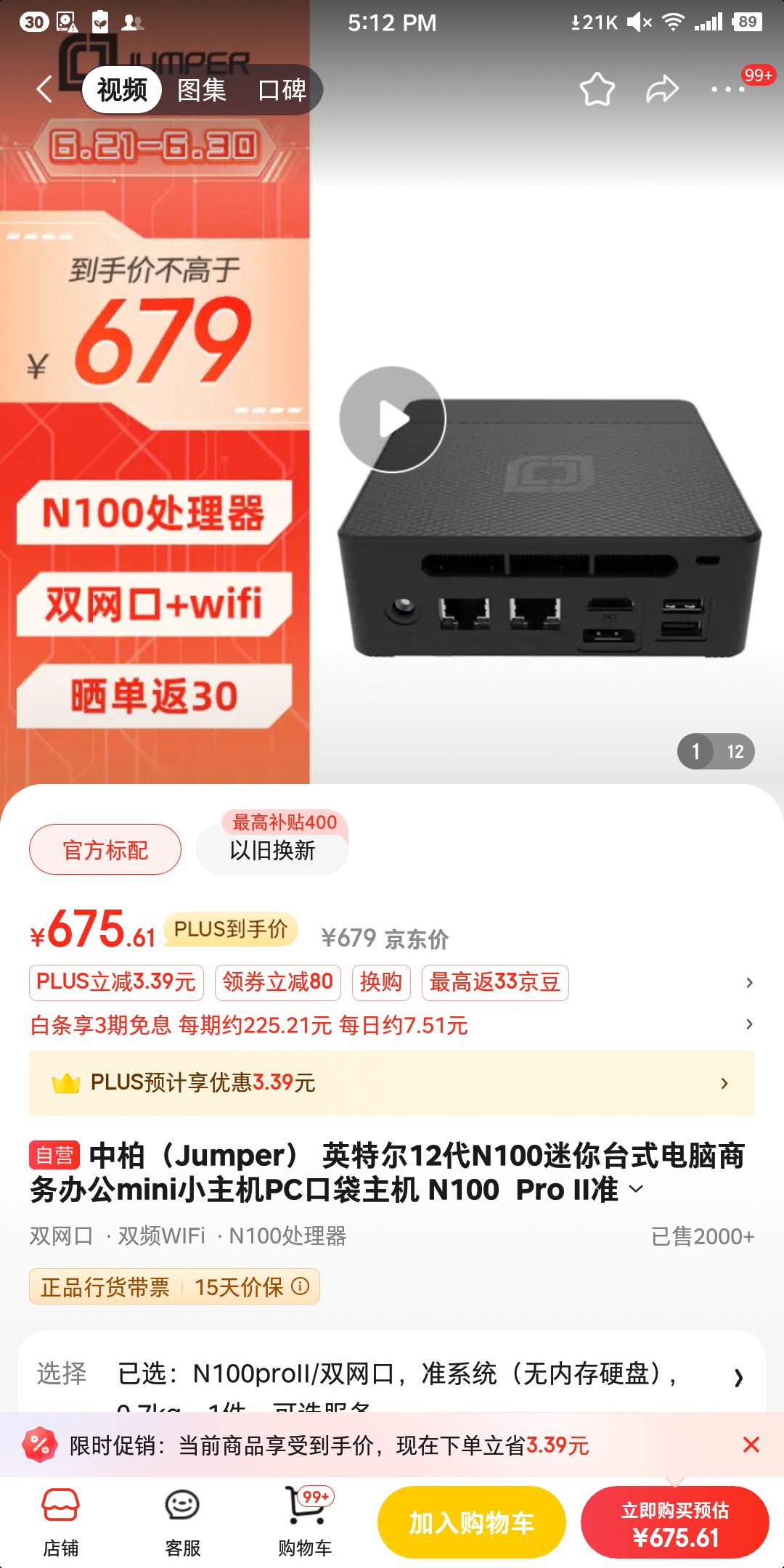Select the 官方标配 configuration option
This screenshot has width=784, height=1568.
[x=105, y=848]
